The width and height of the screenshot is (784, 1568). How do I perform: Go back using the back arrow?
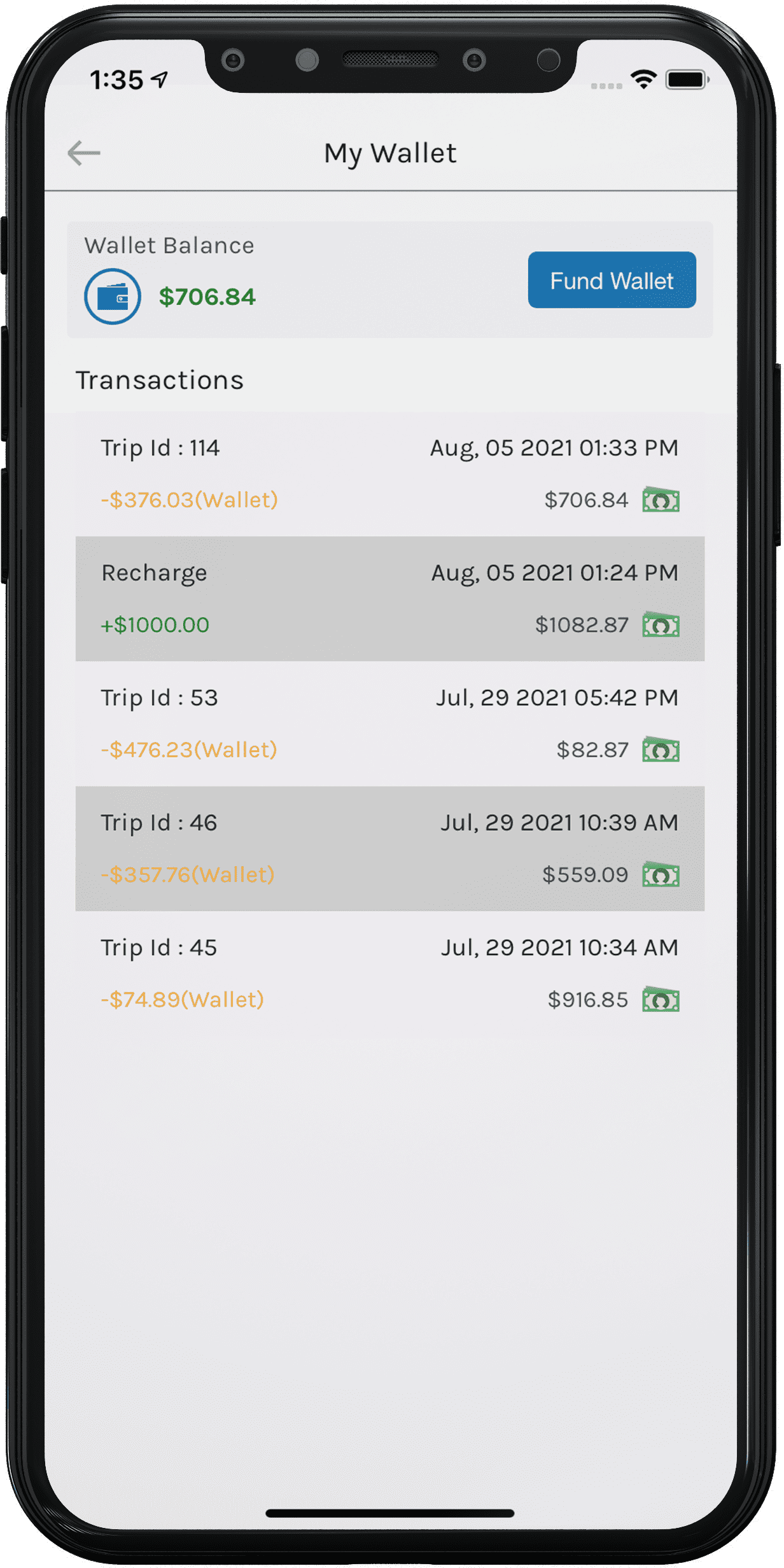point(84,153)
